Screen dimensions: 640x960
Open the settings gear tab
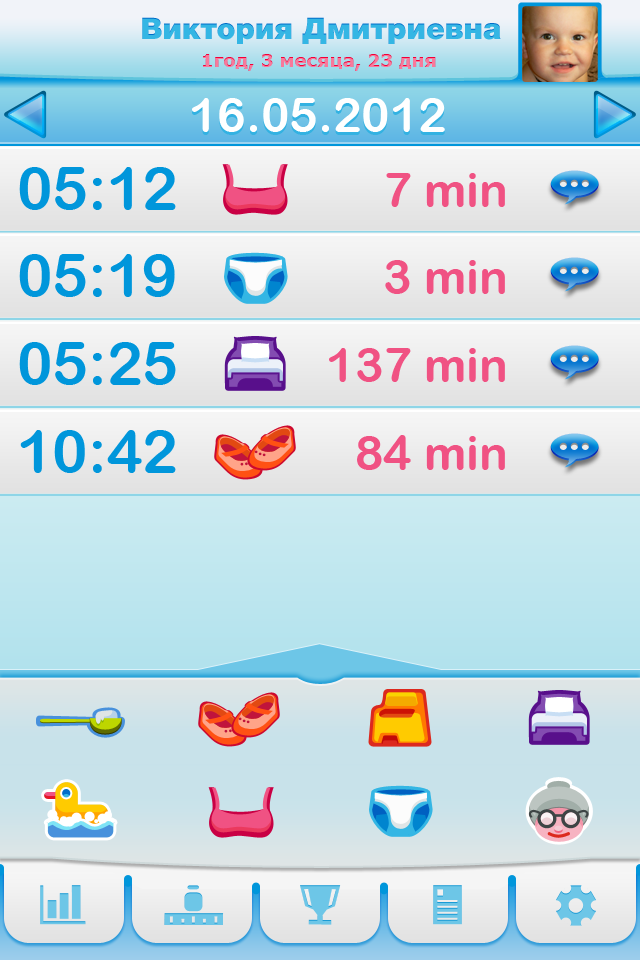(576, 905)
